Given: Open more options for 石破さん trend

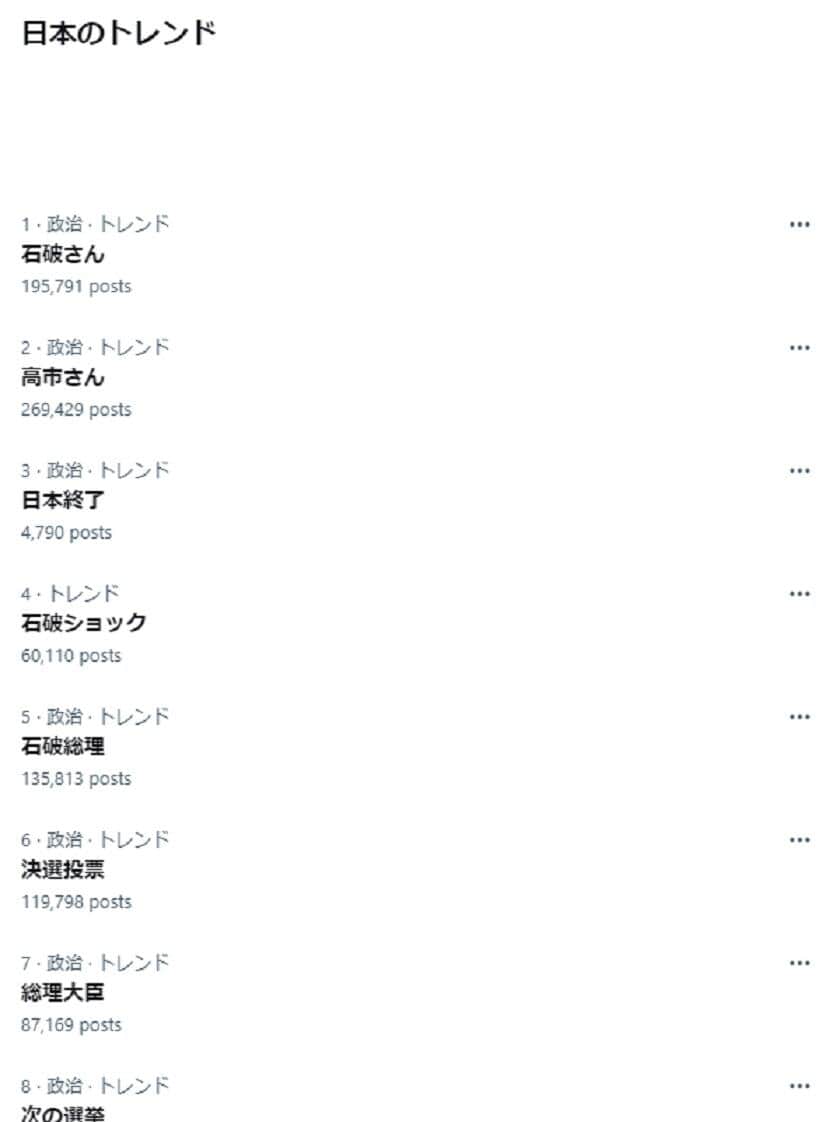Looking at the screenshot, I should (x=799, y=224).
